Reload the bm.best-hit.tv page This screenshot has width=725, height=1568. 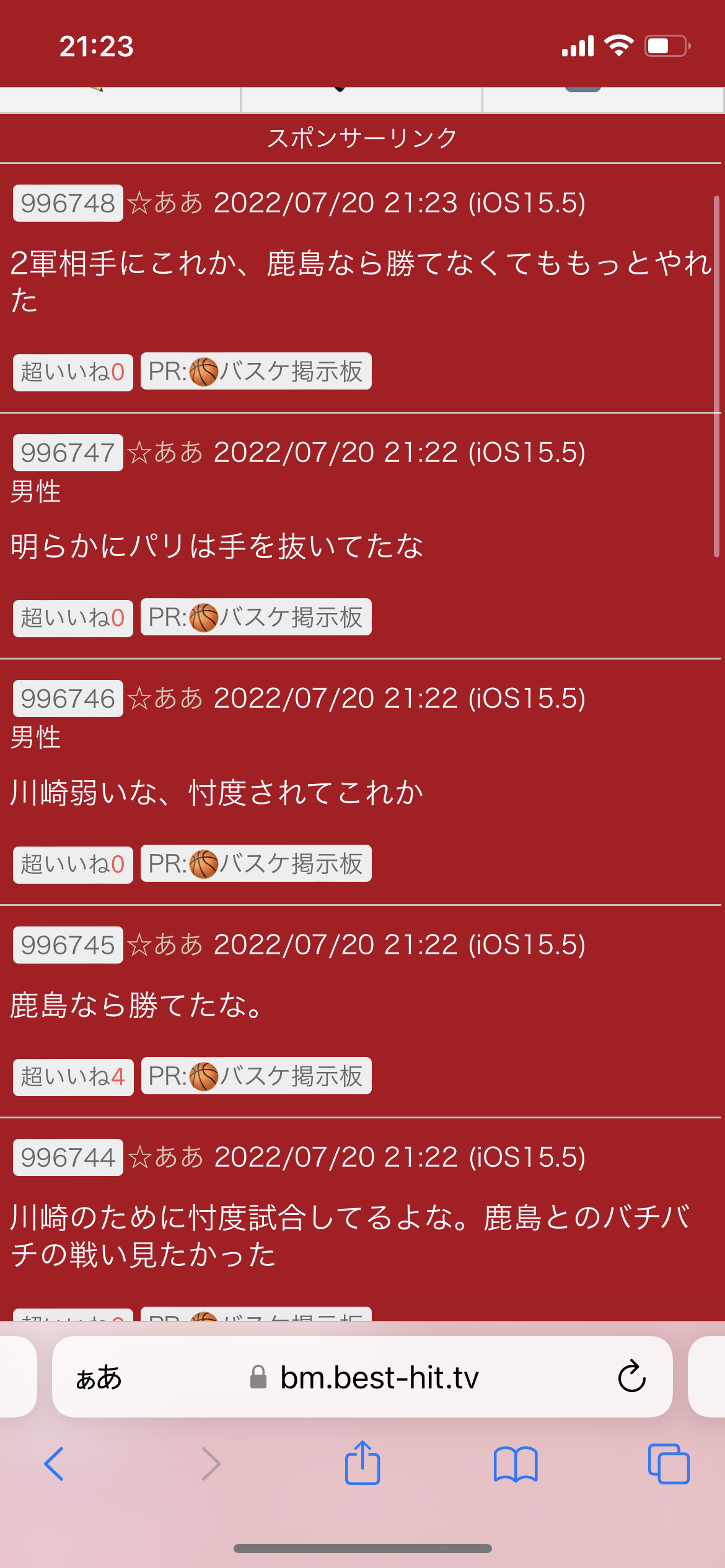(x=631, y=1377)
